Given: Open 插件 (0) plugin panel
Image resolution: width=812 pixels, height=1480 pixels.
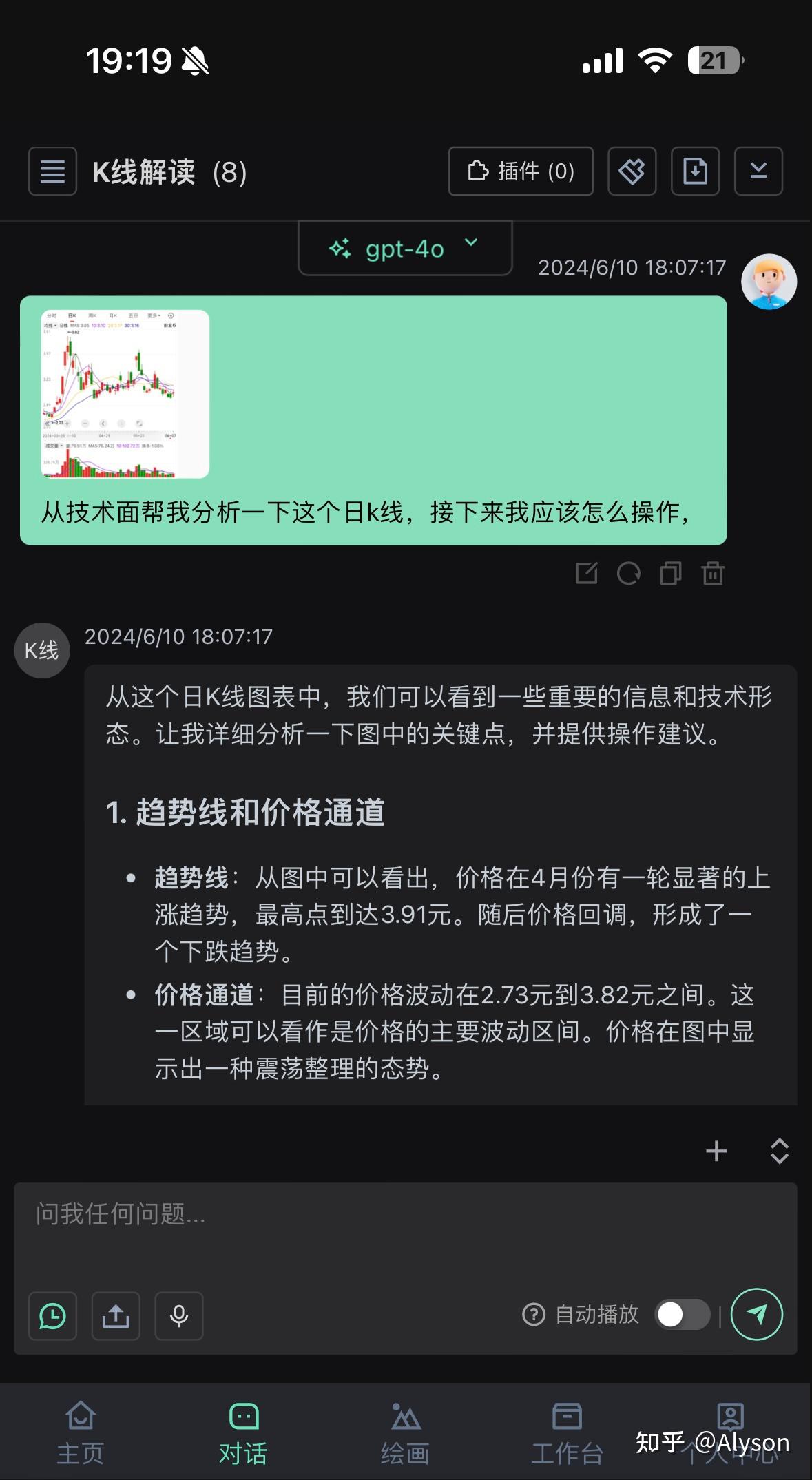Looking at the screenshot, I should pyautogui.click(x=521, y=172).
